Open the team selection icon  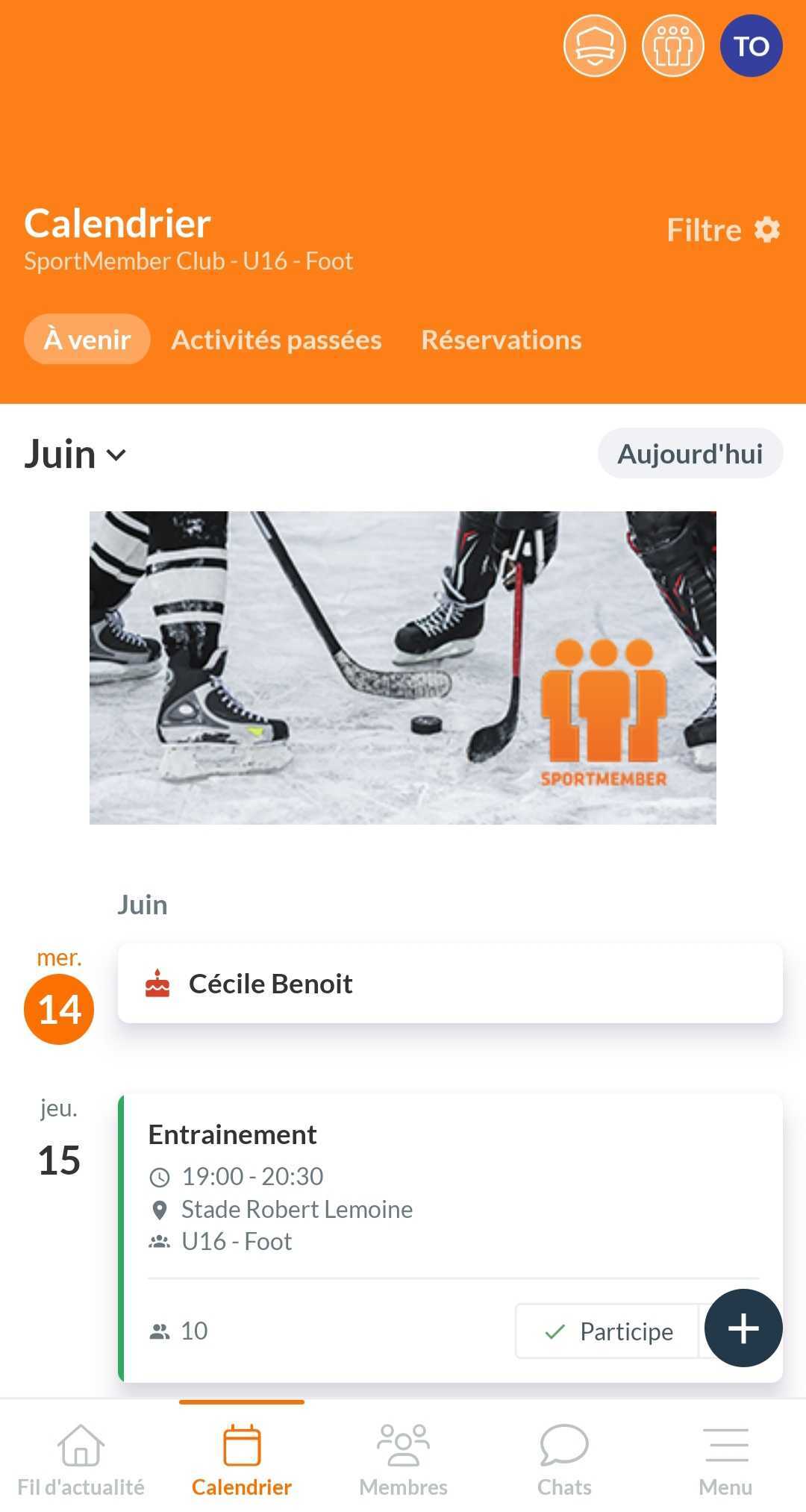pyautogui.click(x=673, y=46)
